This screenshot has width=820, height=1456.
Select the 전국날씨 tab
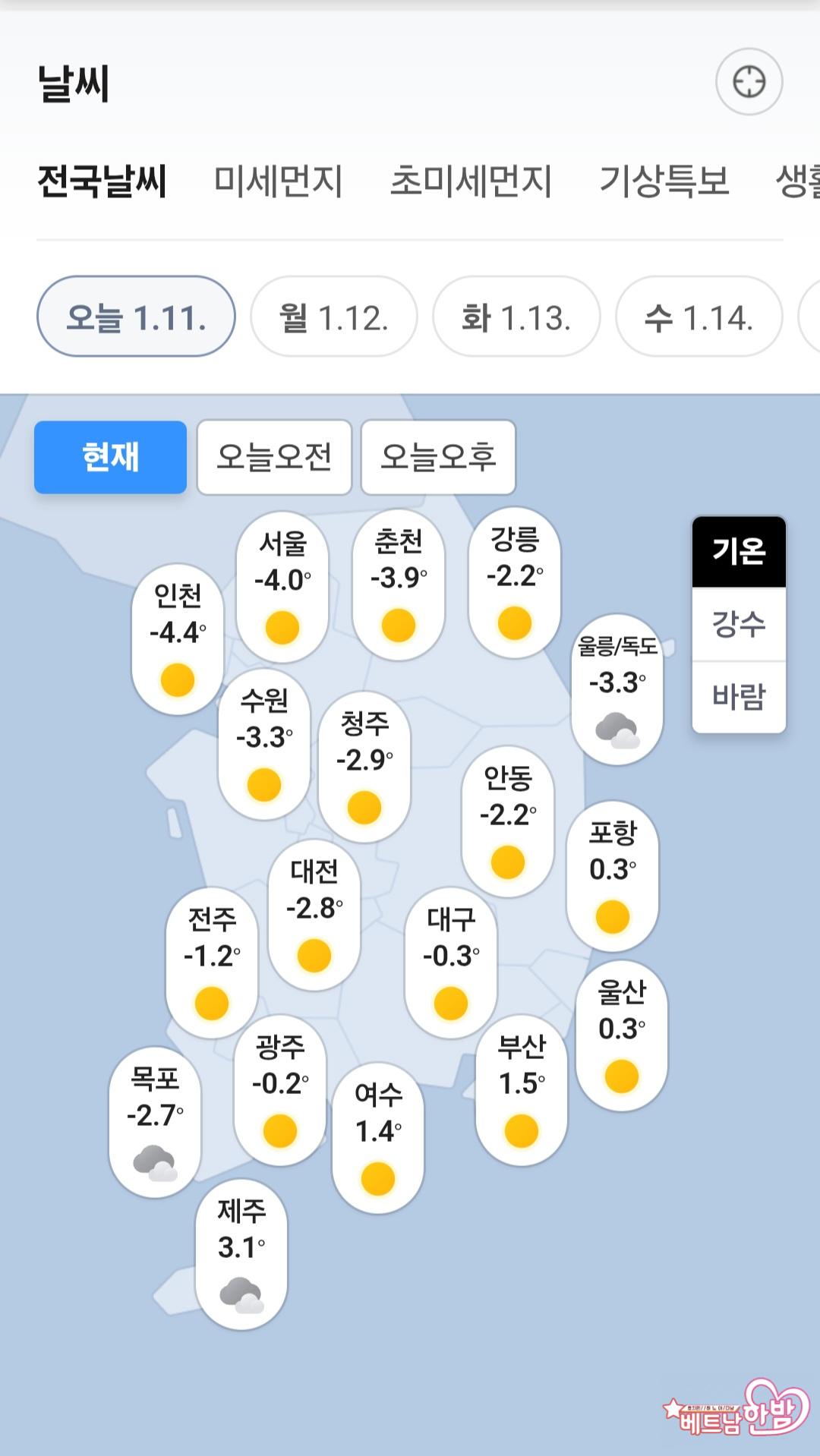[x=102, y=181]
